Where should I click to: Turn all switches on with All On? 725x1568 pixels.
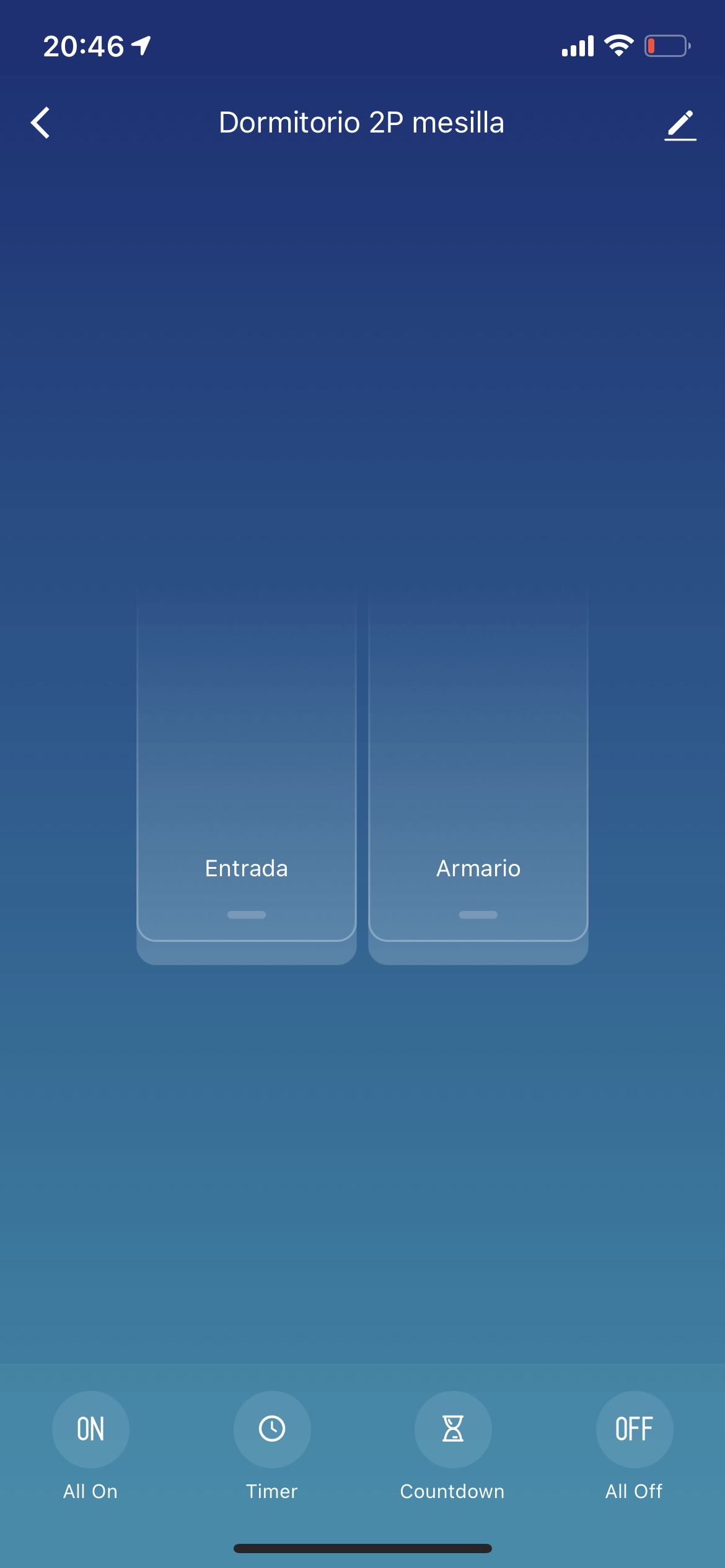pos(90,1429)
